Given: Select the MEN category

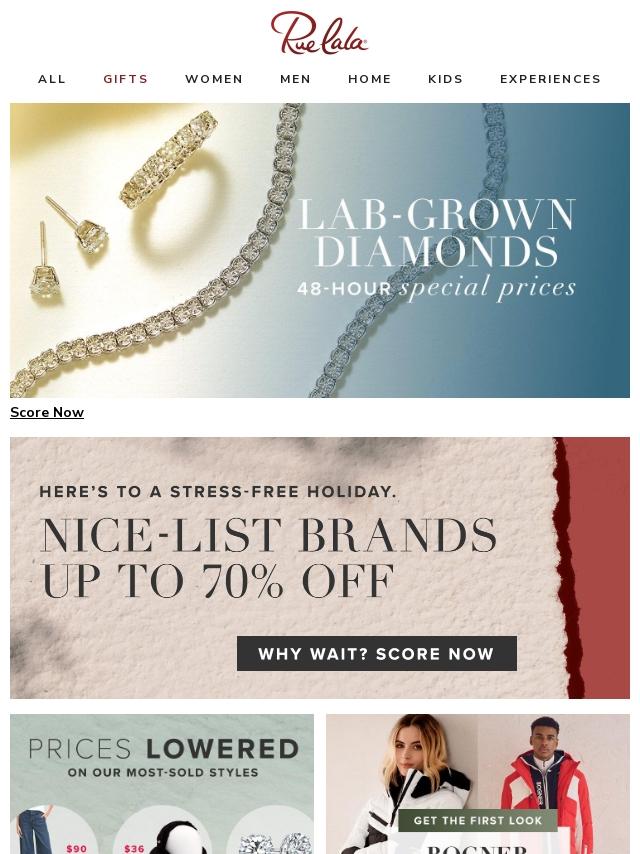Looking at the screenshot, I should (x=295, y=79).
